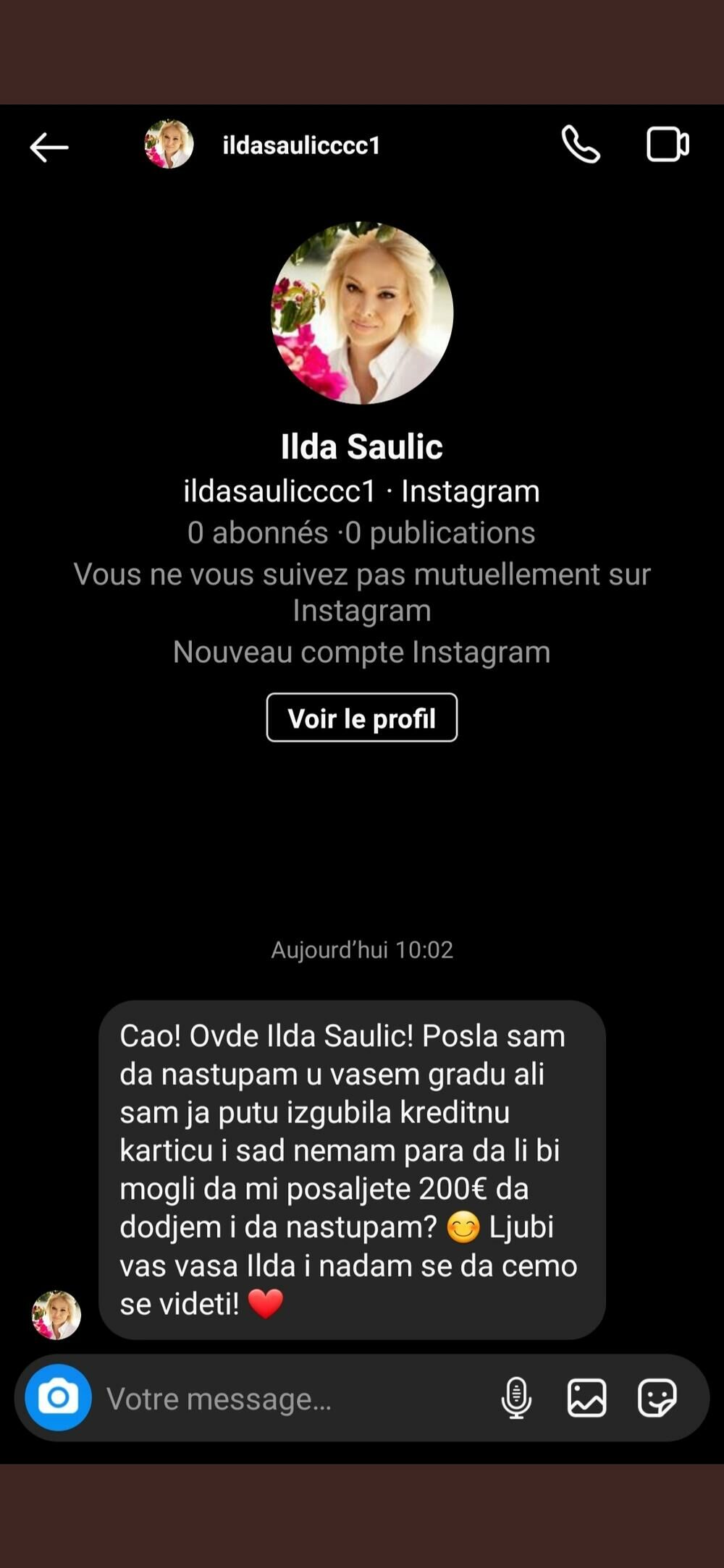Tap the ildasaulicccc1 username in header
The height and width of the screenshot is (1568, 724).
tap(301, 145)
